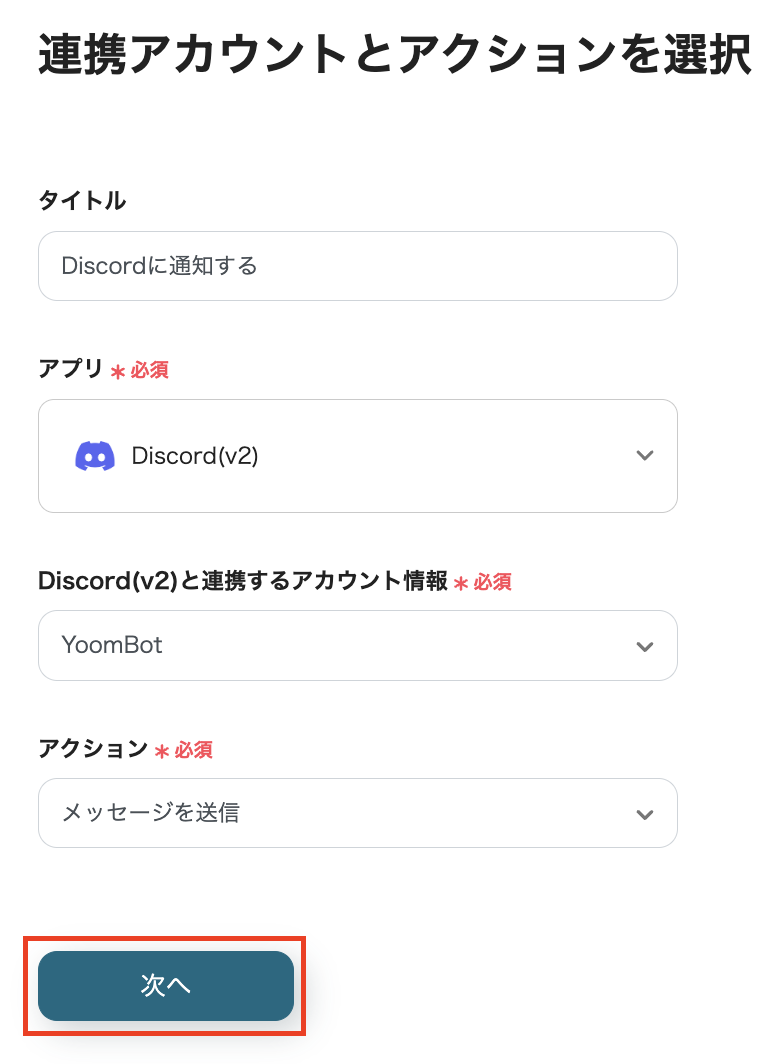
Task: Click the YoomBot account field
Action: tap(357, 645)
